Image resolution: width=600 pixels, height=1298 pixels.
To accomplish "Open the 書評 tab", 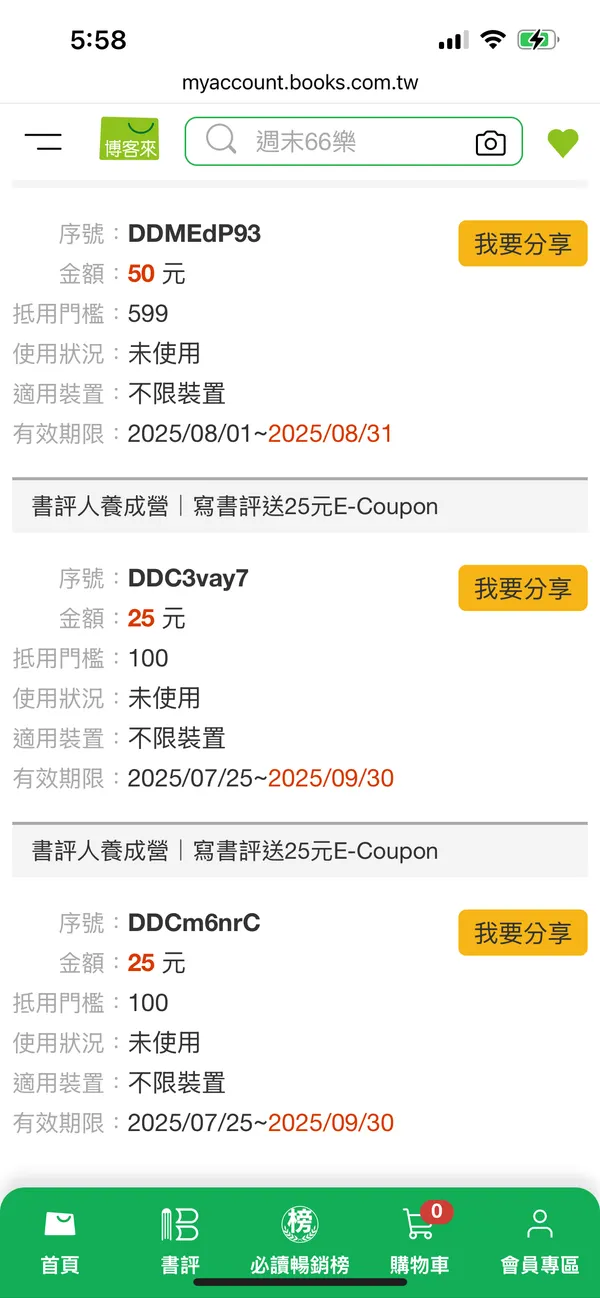I will [x=180, y=1240].
